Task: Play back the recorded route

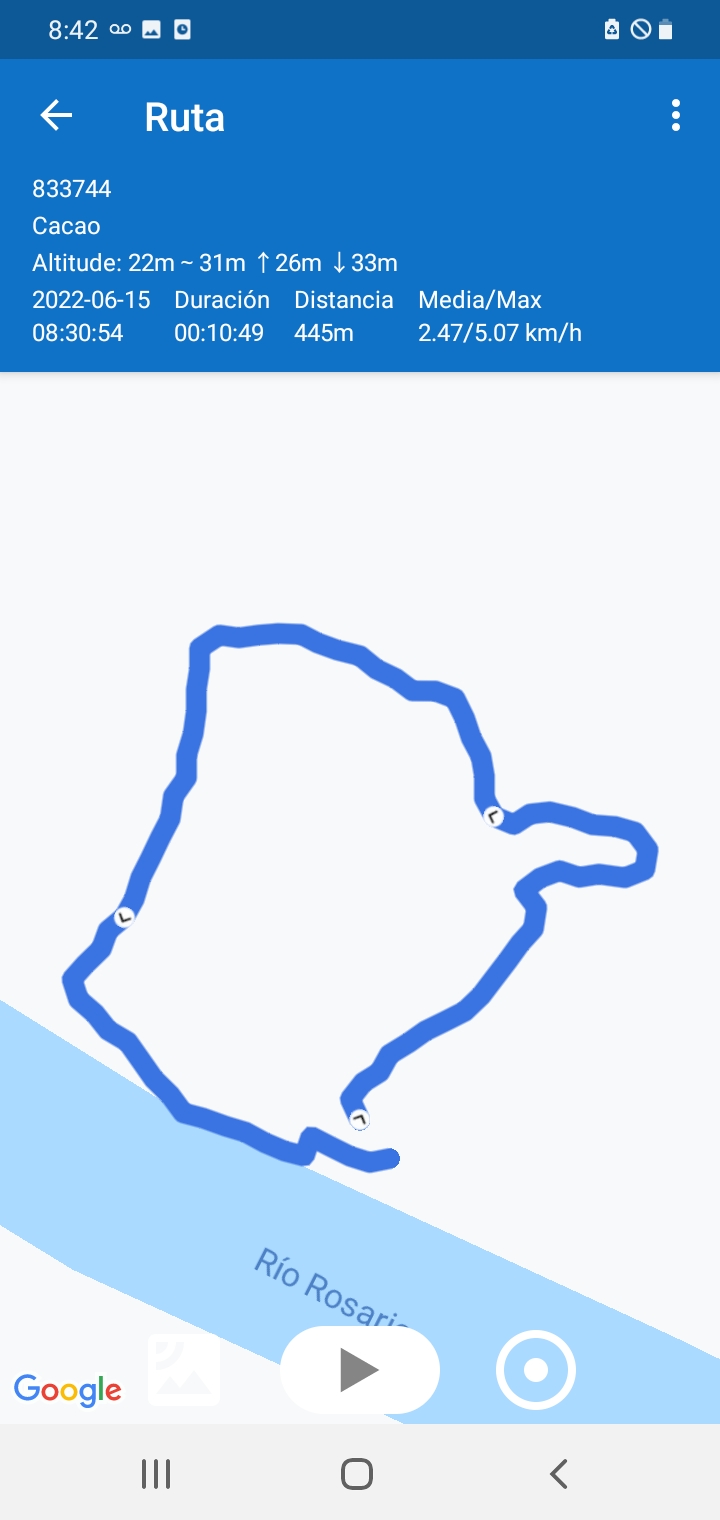Action: [x=360, y=1370]
